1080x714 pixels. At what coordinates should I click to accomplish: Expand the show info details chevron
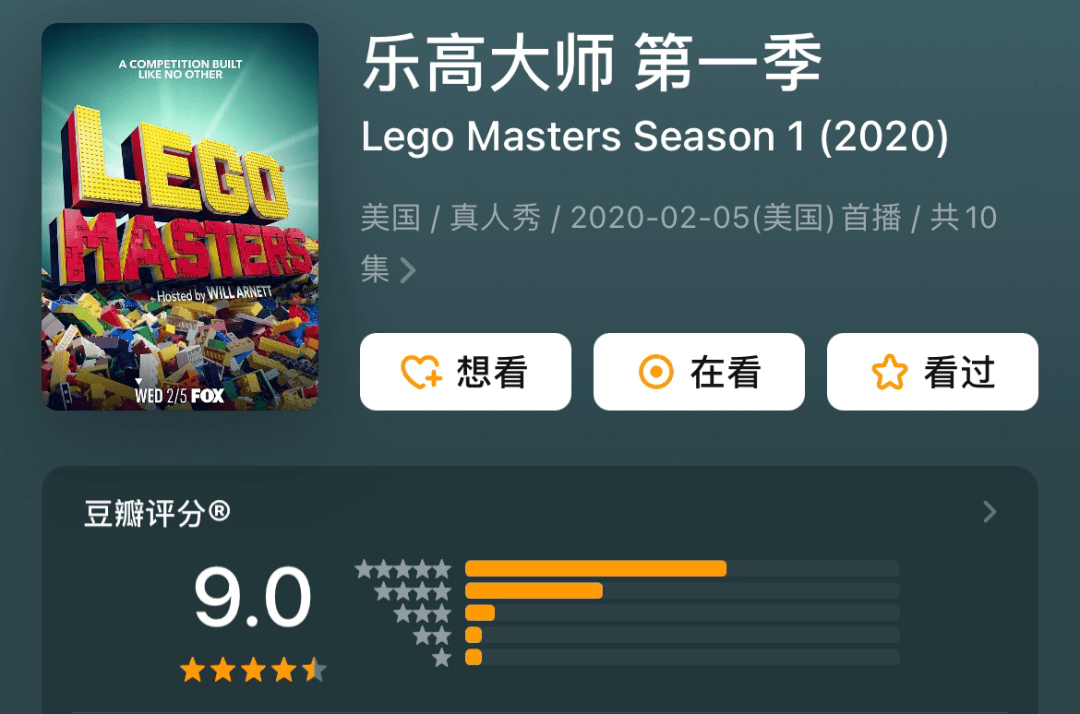click(408, 270)
